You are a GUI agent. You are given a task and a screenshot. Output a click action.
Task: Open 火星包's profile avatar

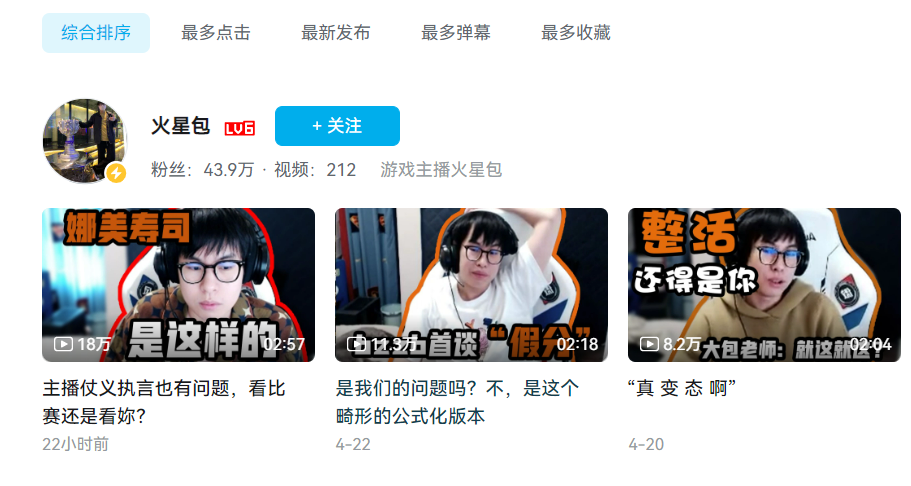85,141
